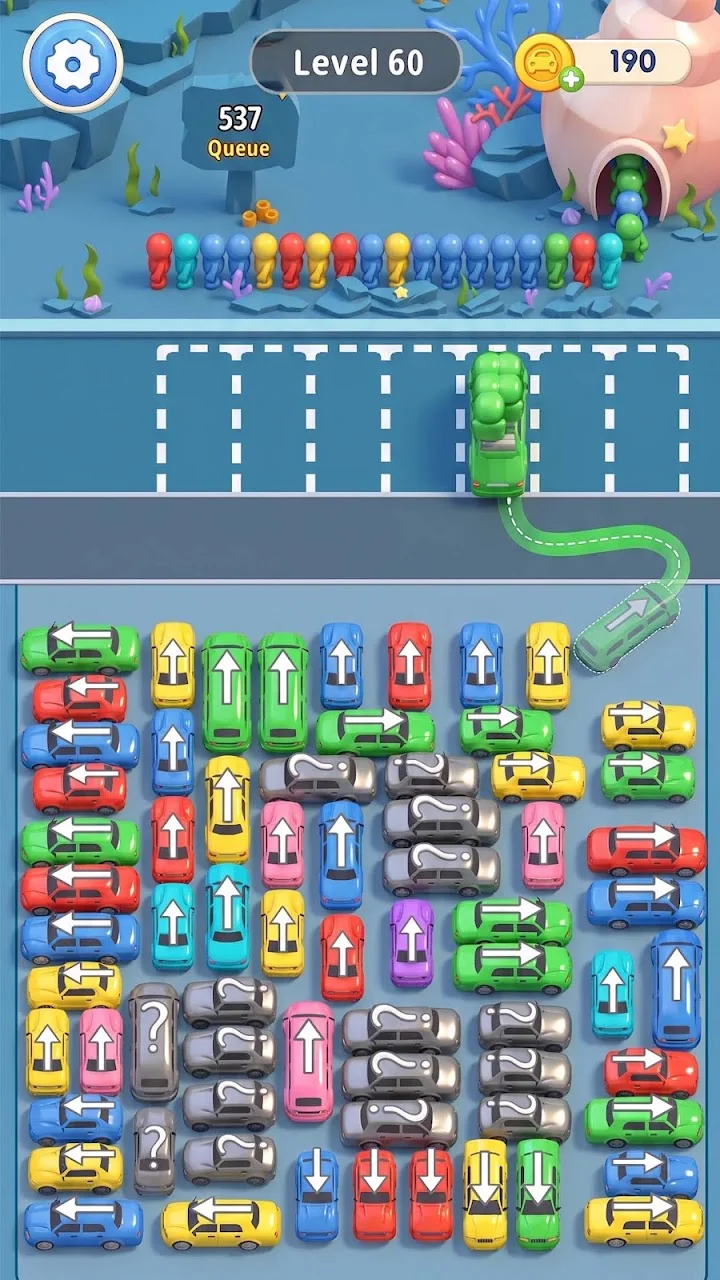Send out the blue car pointing down
Image resolution: width=720 pixels, height=1280 pixels.
317,1195
